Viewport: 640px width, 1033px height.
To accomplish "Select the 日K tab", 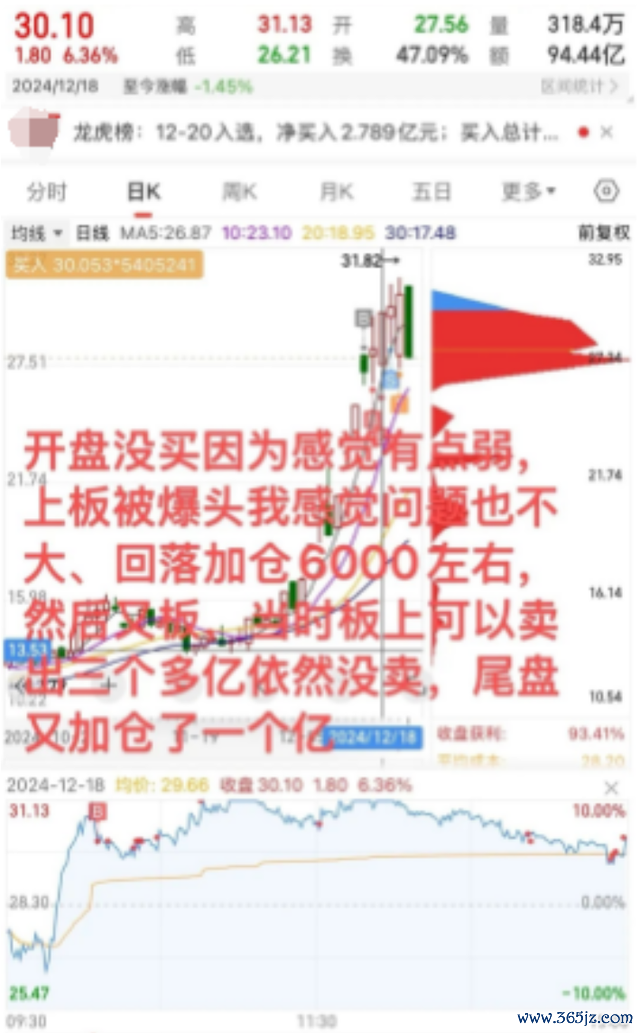I will click(144, 192).
